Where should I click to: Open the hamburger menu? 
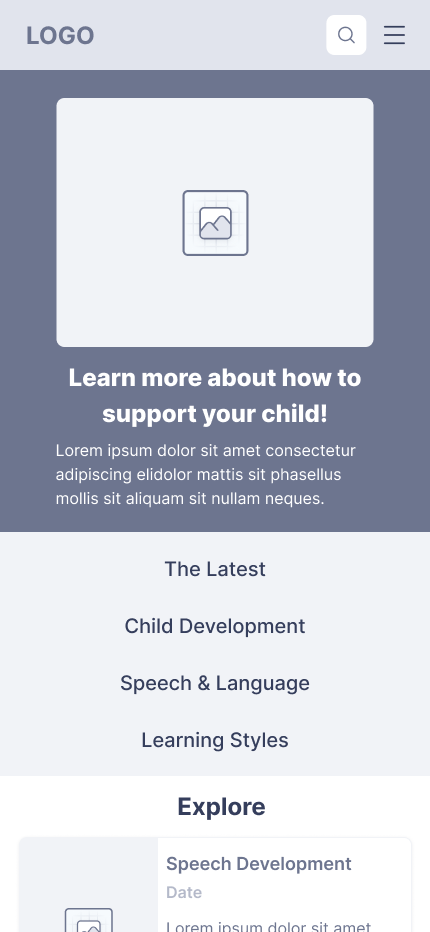click(x=394, y=35)
